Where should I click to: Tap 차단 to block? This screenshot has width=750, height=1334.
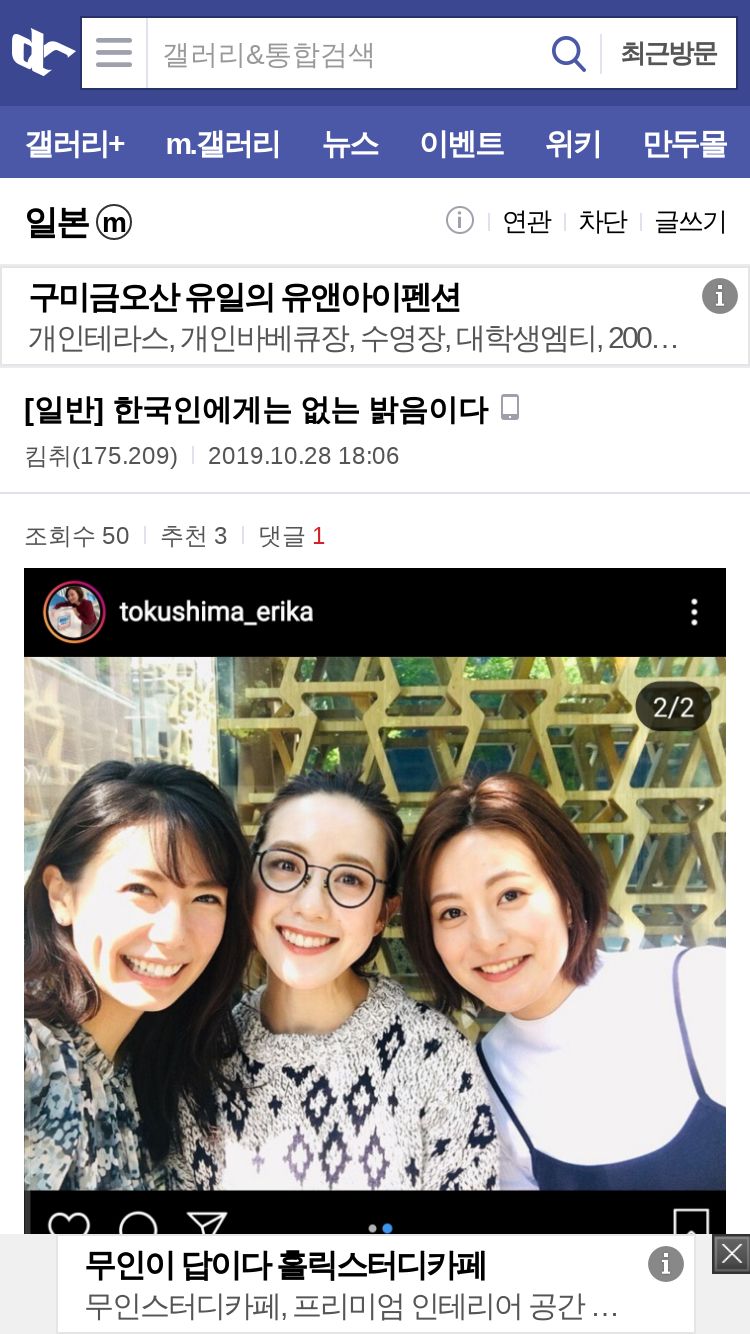tap(603, 221)
